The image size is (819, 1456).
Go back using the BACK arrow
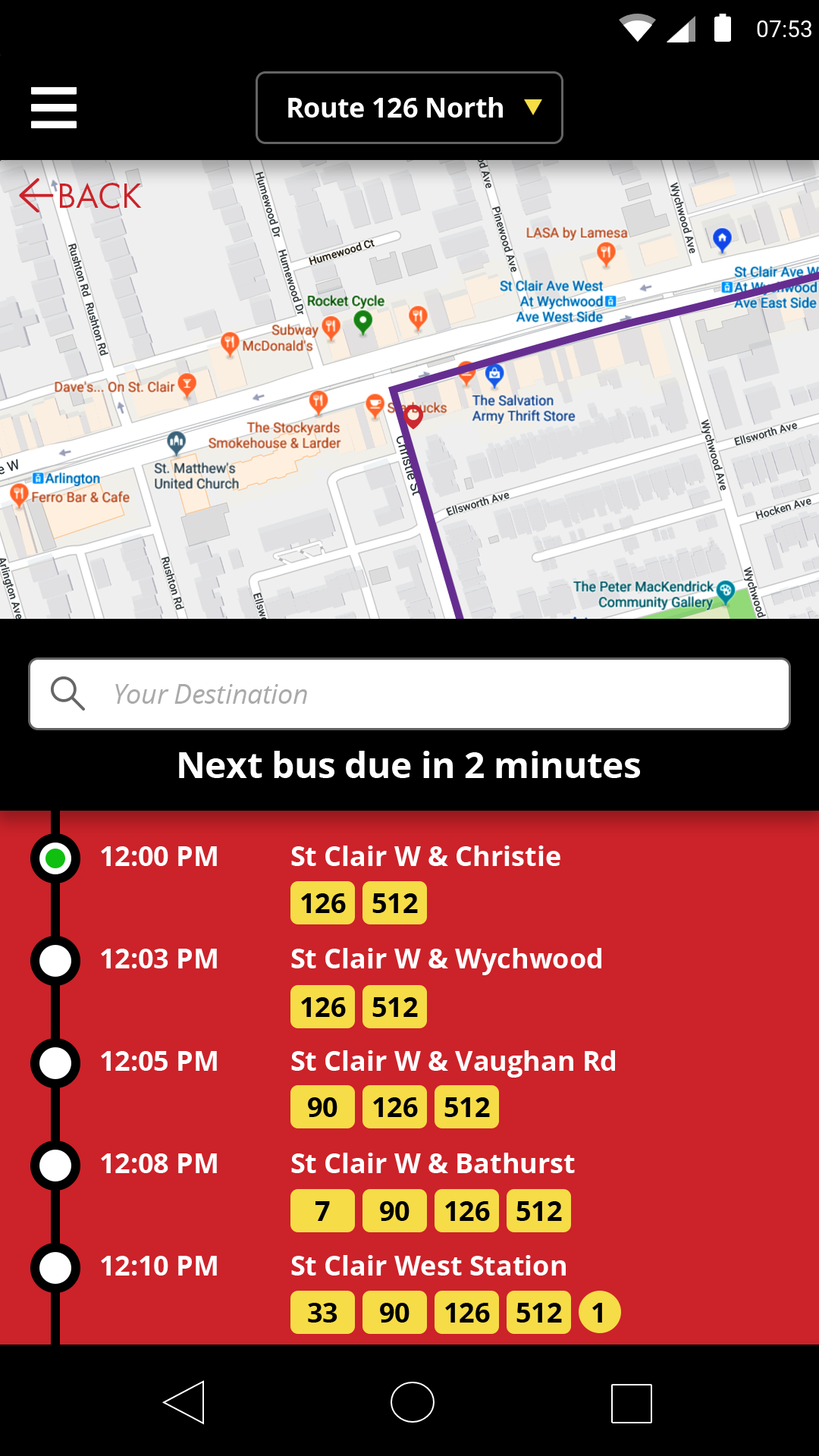[80, 196]
